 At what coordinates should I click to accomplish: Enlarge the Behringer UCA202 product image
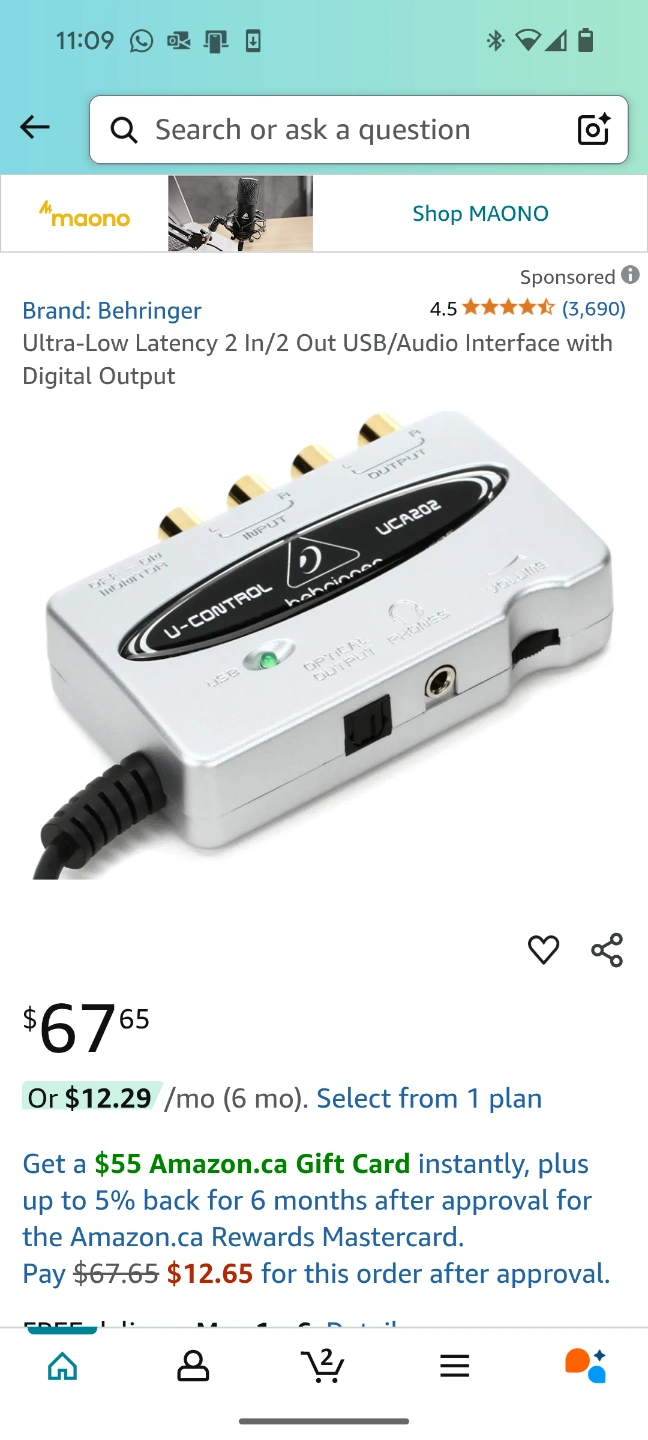pos(324,640)
